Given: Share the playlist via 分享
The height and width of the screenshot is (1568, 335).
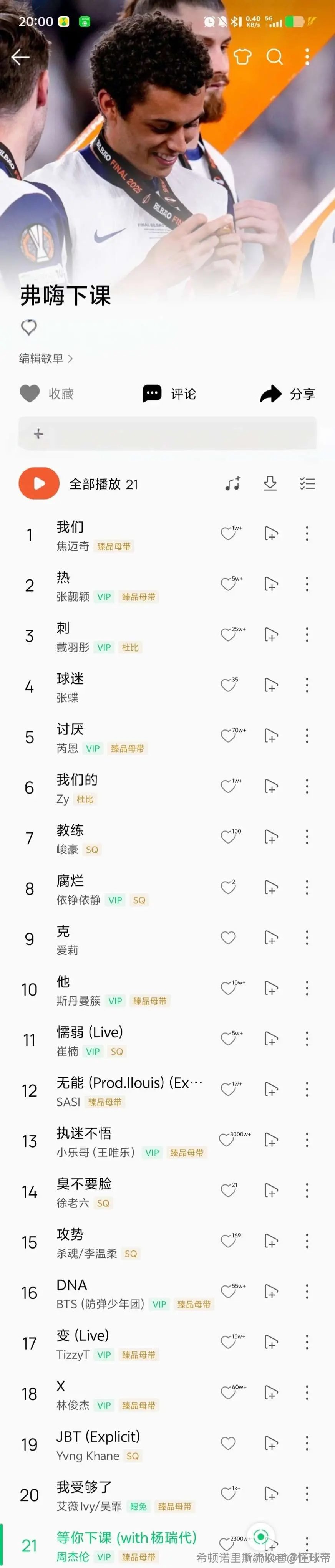Looking at the screenshot, I should (287, 394).
